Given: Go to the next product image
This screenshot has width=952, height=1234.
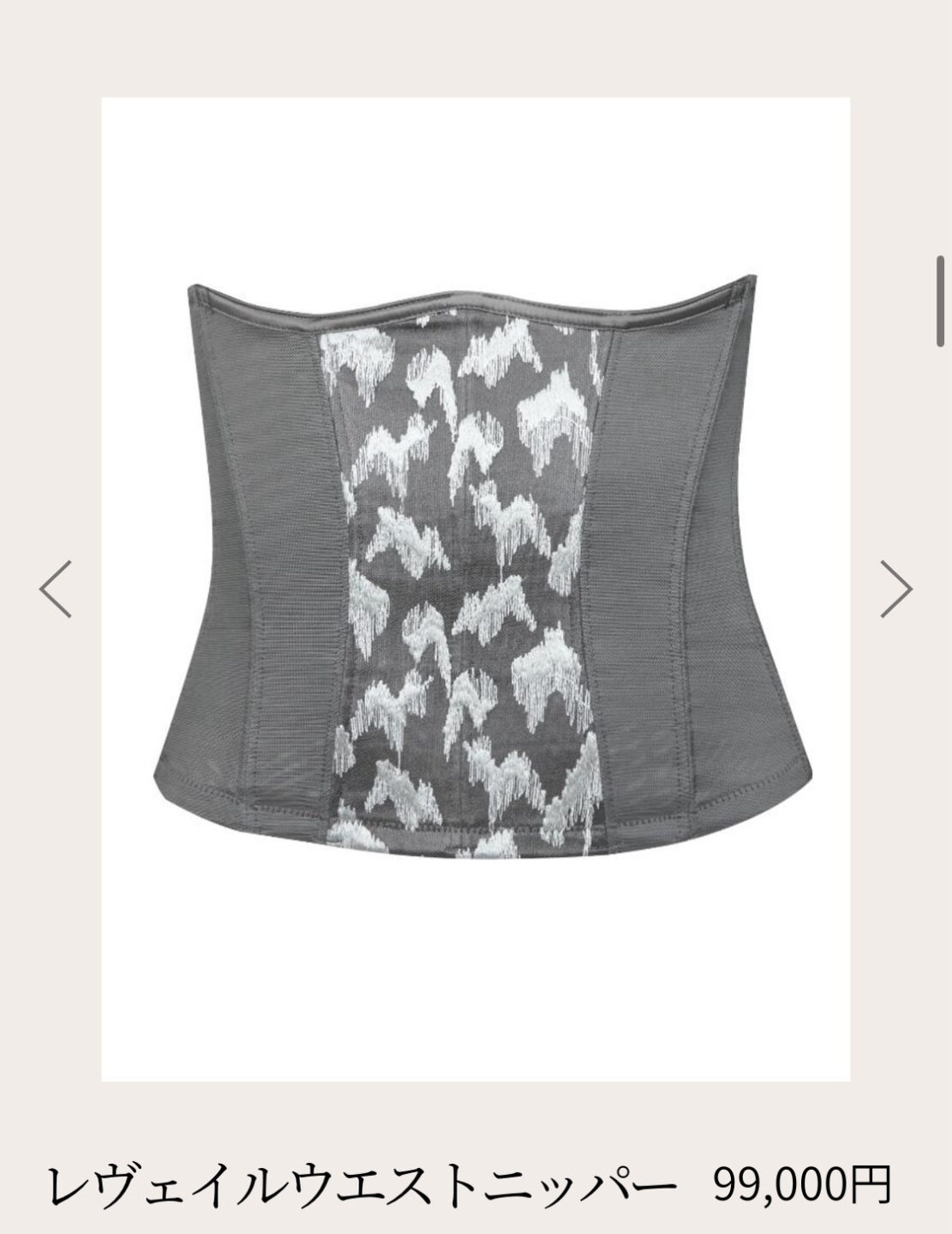Looking at the screenshot, I should [895, 588].
